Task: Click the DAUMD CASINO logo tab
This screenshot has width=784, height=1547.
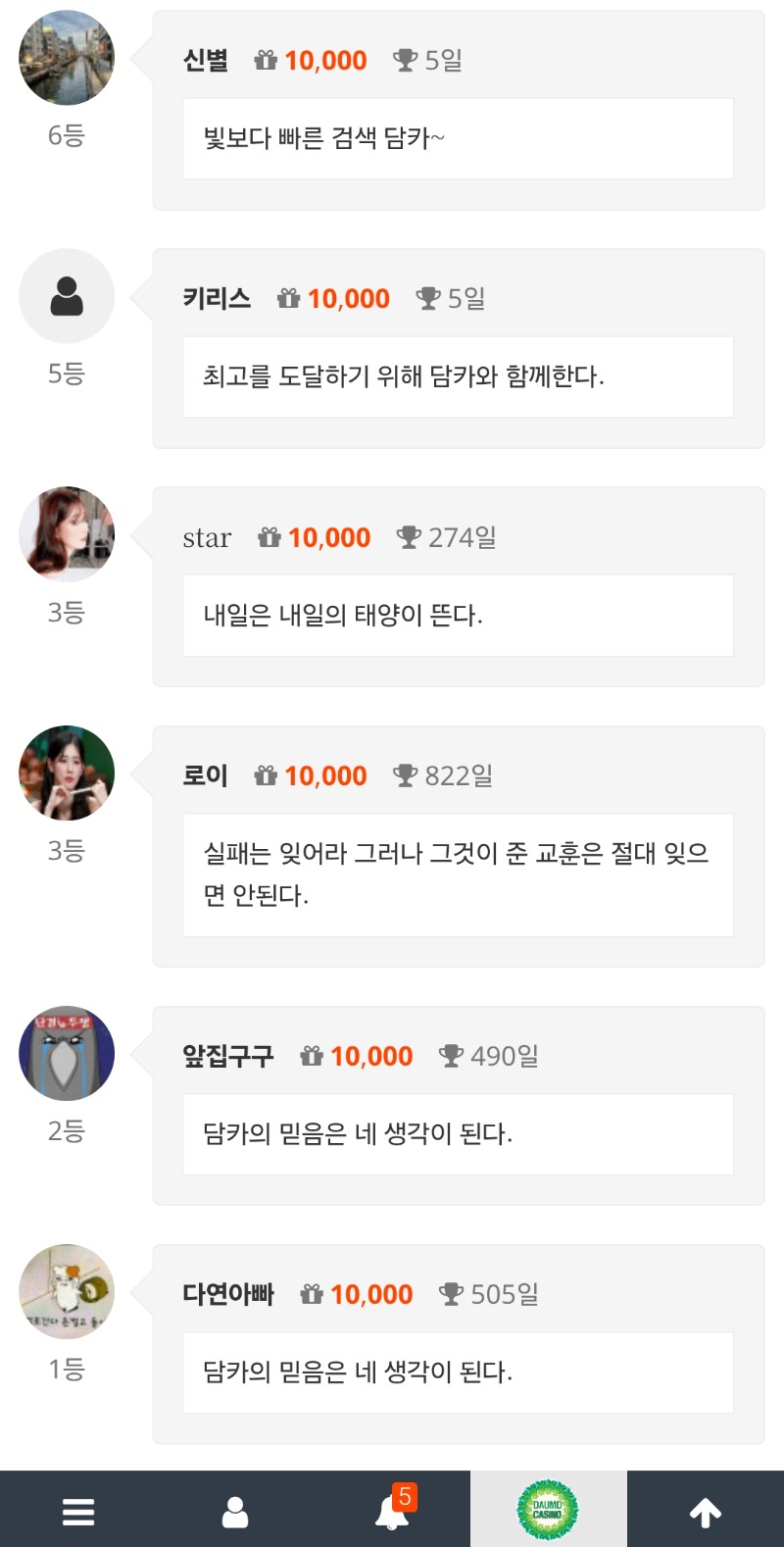Action: [x=550, y=1509]
